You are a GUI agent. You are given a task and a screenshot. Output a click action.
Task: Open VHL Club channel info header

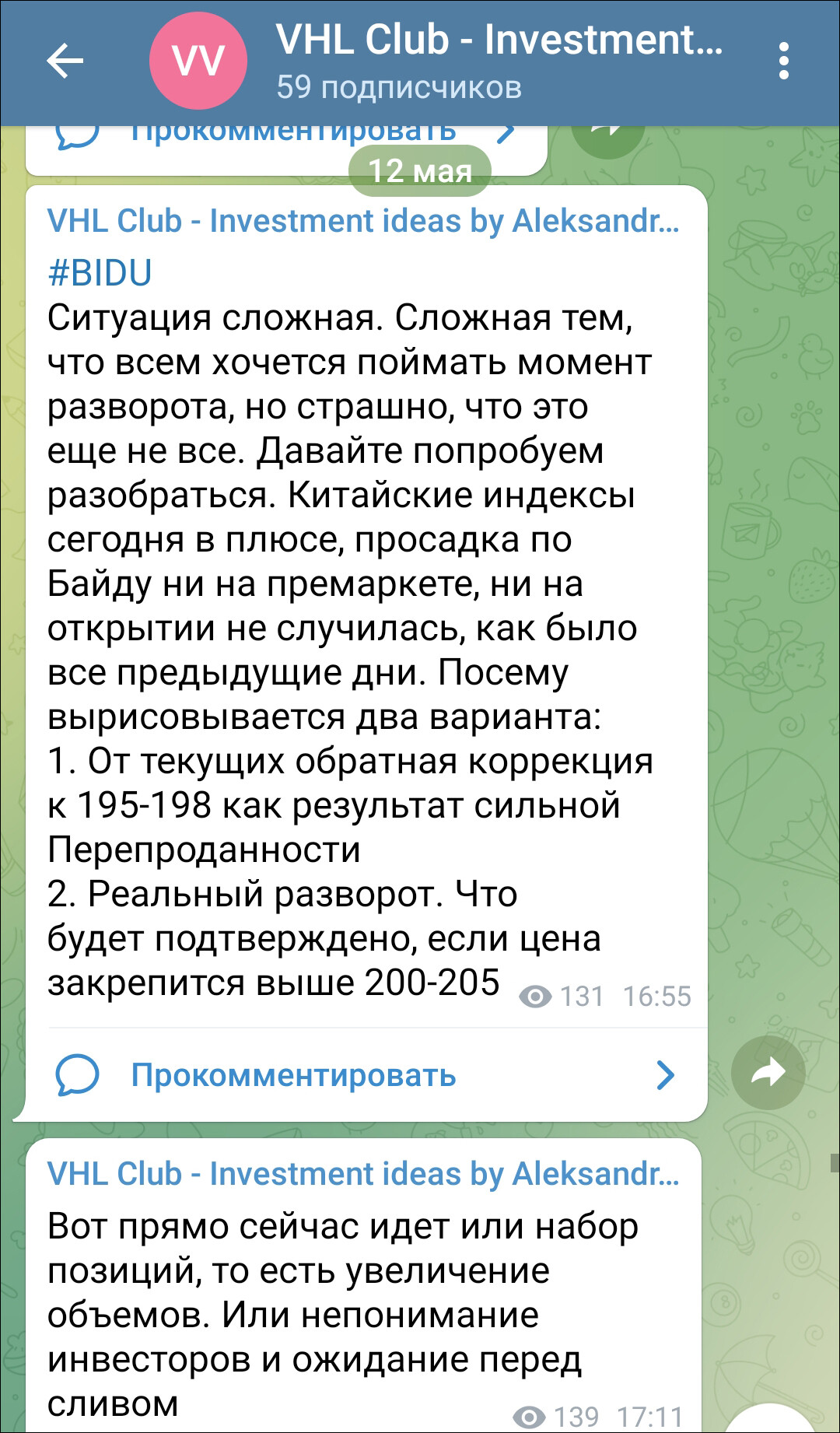click(498, 61)
